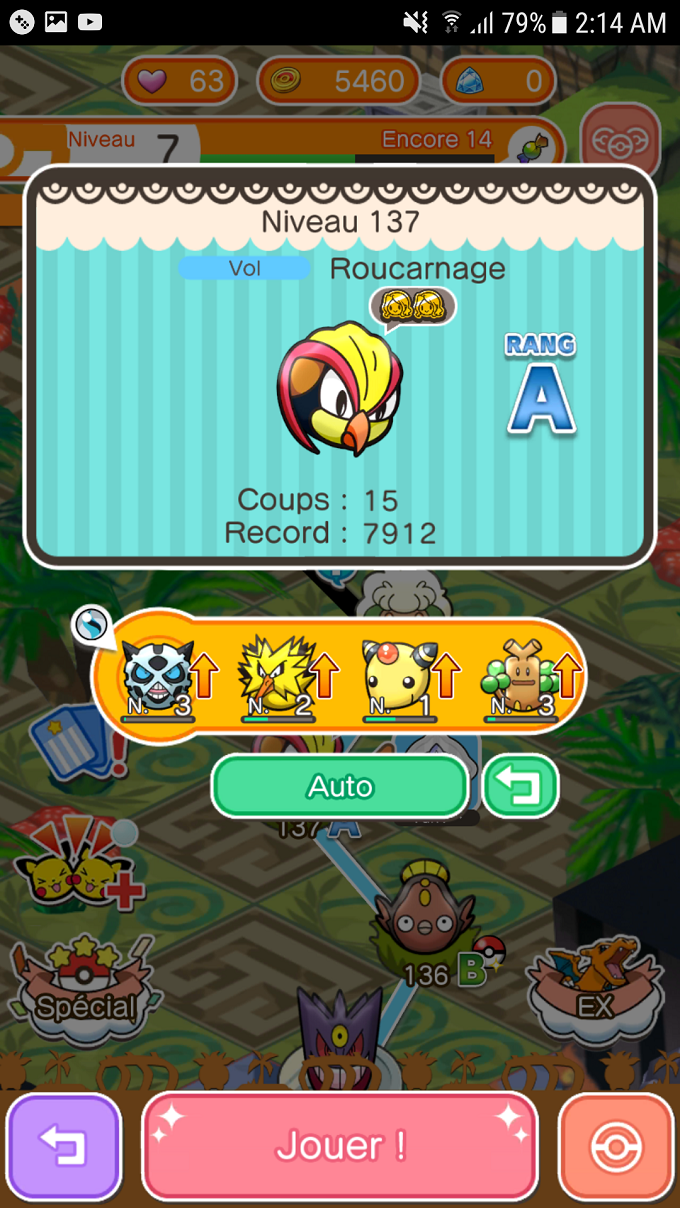Tap the green undo arrow beside Auto
The image size is (680, 1208).
click(520, 786)
